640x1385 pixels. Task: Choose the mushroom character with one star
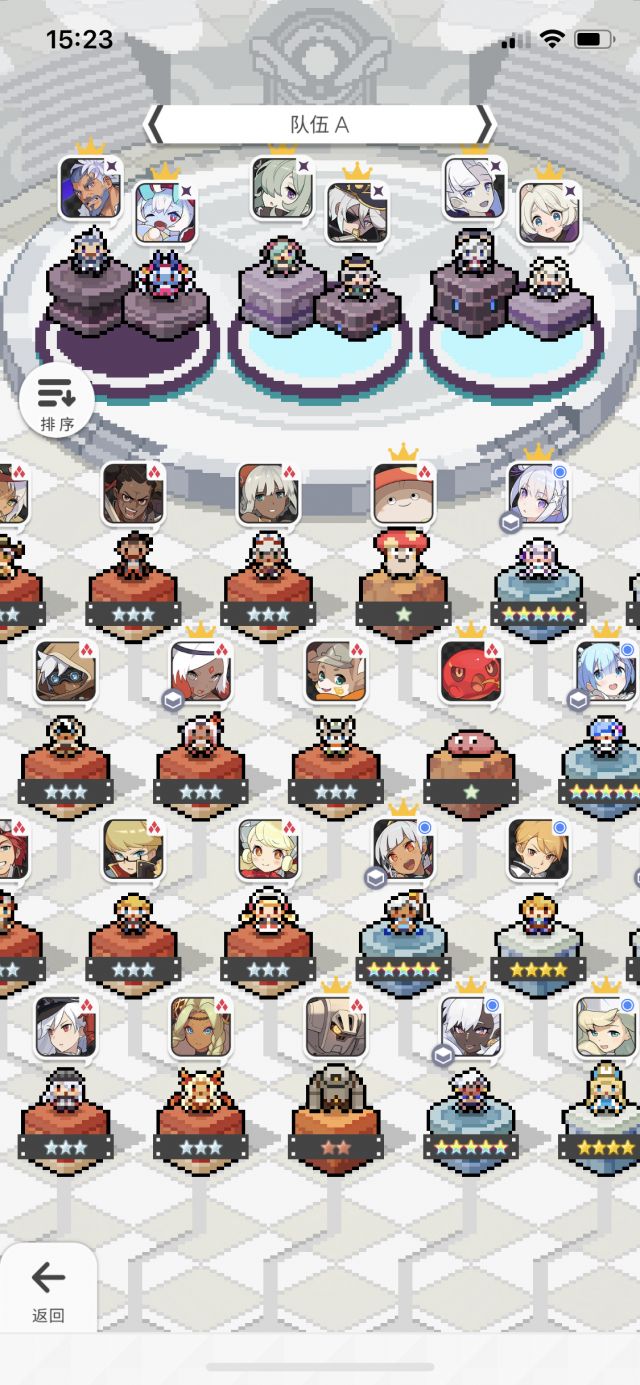point(403,493)
